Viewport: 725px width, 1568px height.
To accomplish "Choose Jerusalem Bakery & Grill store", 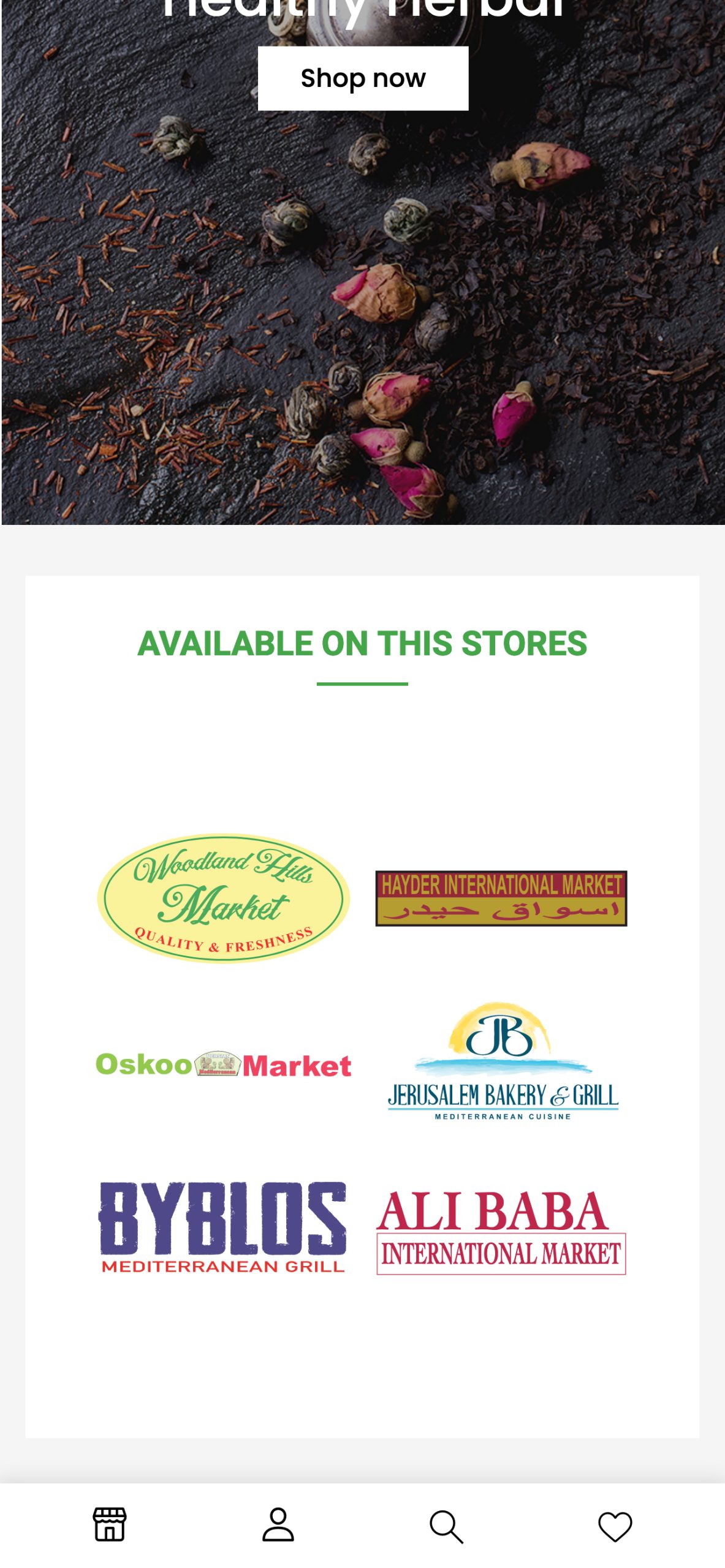I will (x=503, y=1061).
